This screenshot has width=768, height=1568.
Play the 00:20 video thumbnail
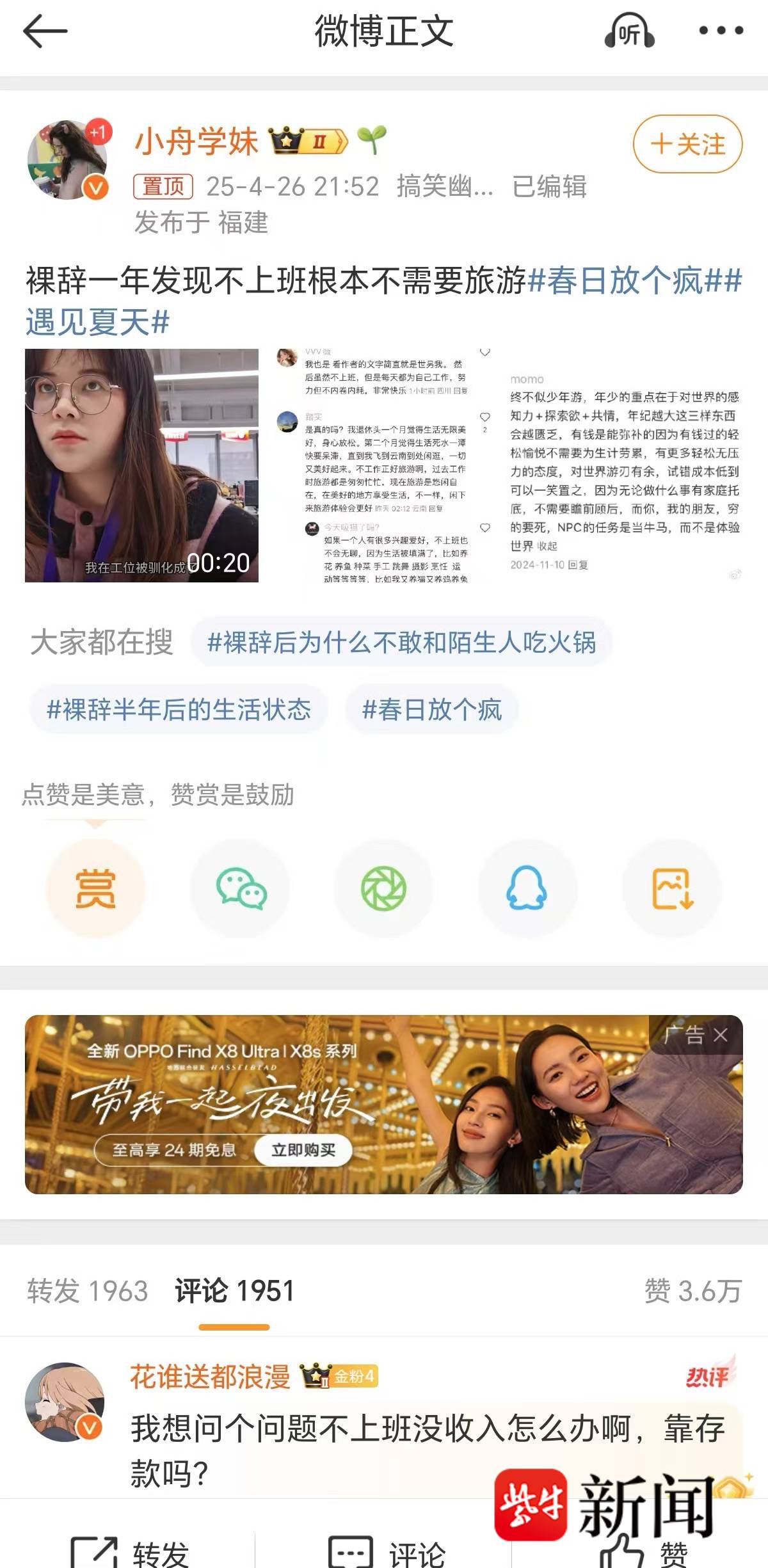[141, 465]
